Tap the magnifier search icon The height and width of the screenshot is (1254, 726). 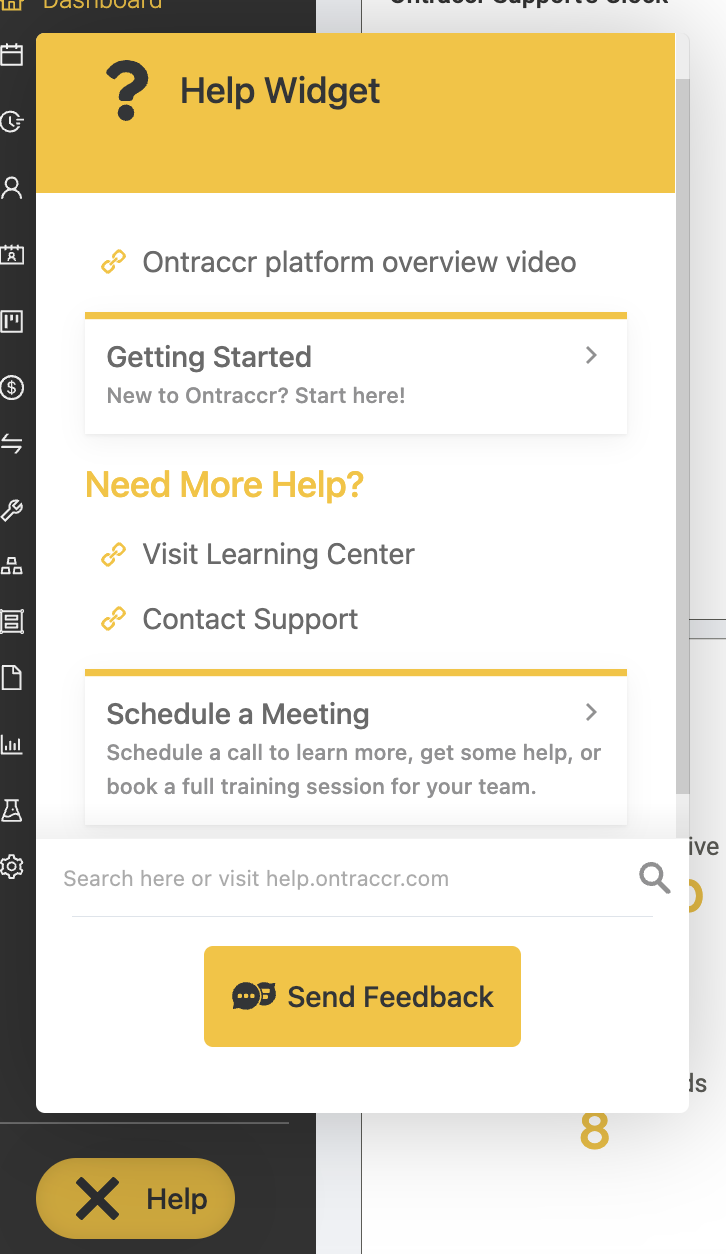tap(655, 878)
